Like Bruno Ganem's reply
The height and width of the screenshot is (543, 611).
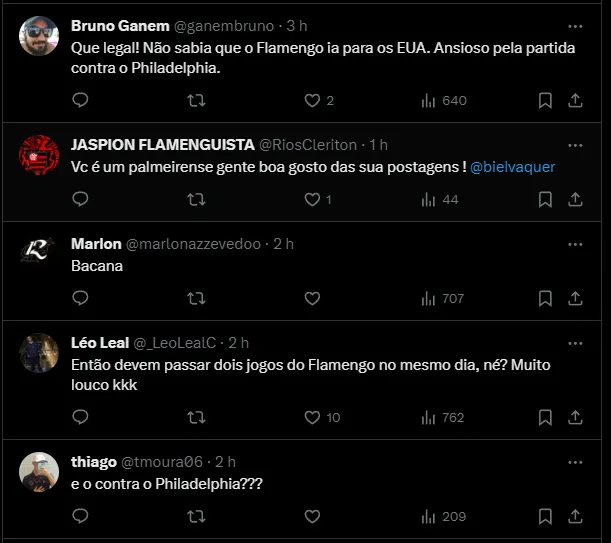click(312, 100)
